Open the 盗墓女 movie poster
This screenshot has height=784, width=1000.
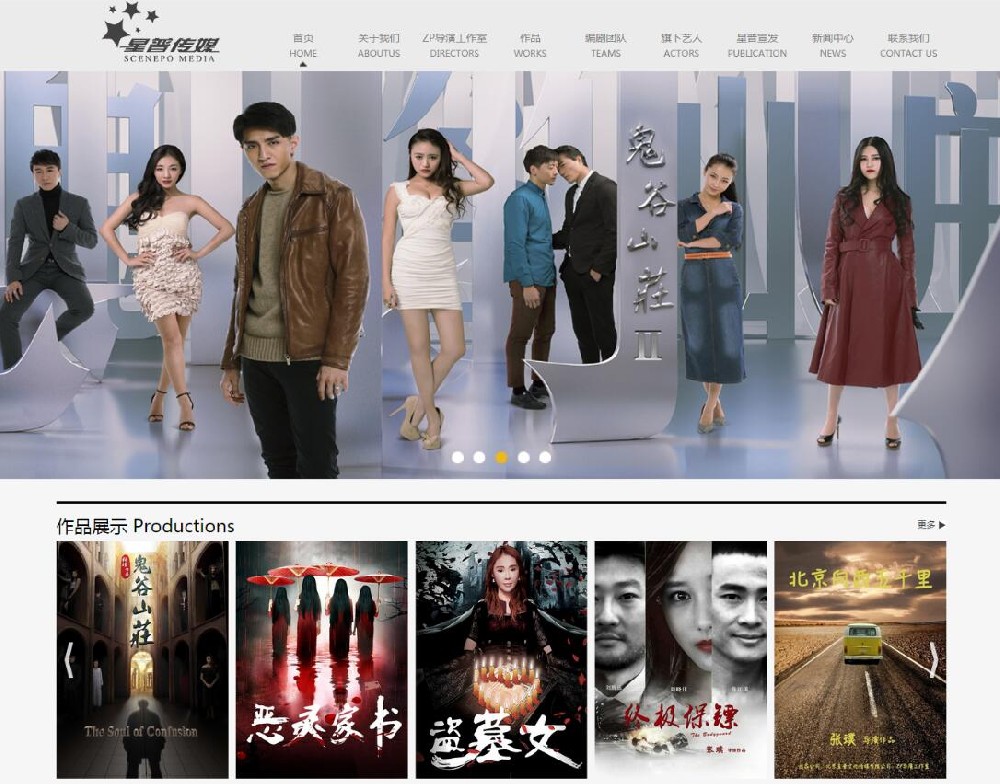(x=501, y=659)
